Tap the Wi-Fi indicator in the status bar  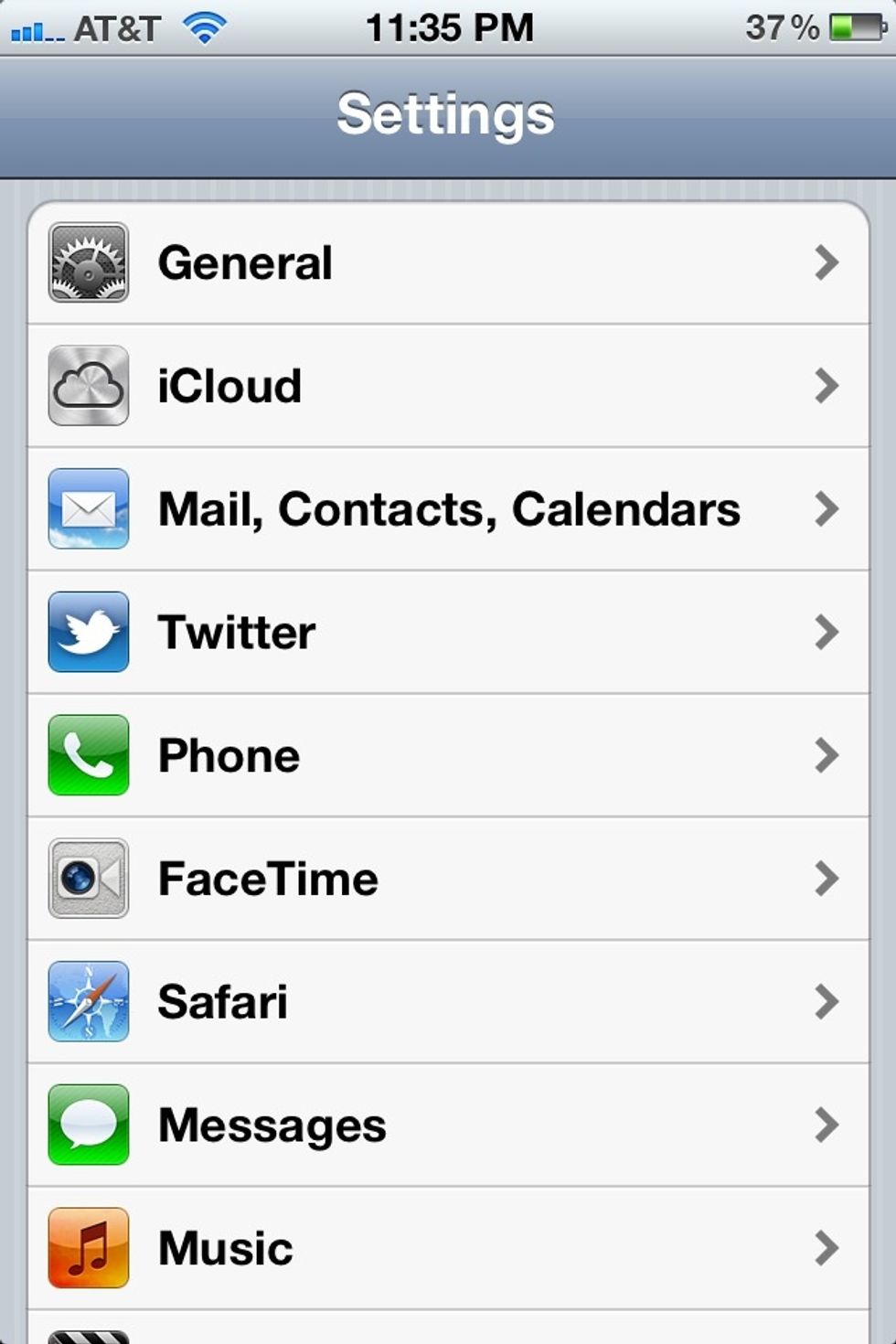coord(206,27)
